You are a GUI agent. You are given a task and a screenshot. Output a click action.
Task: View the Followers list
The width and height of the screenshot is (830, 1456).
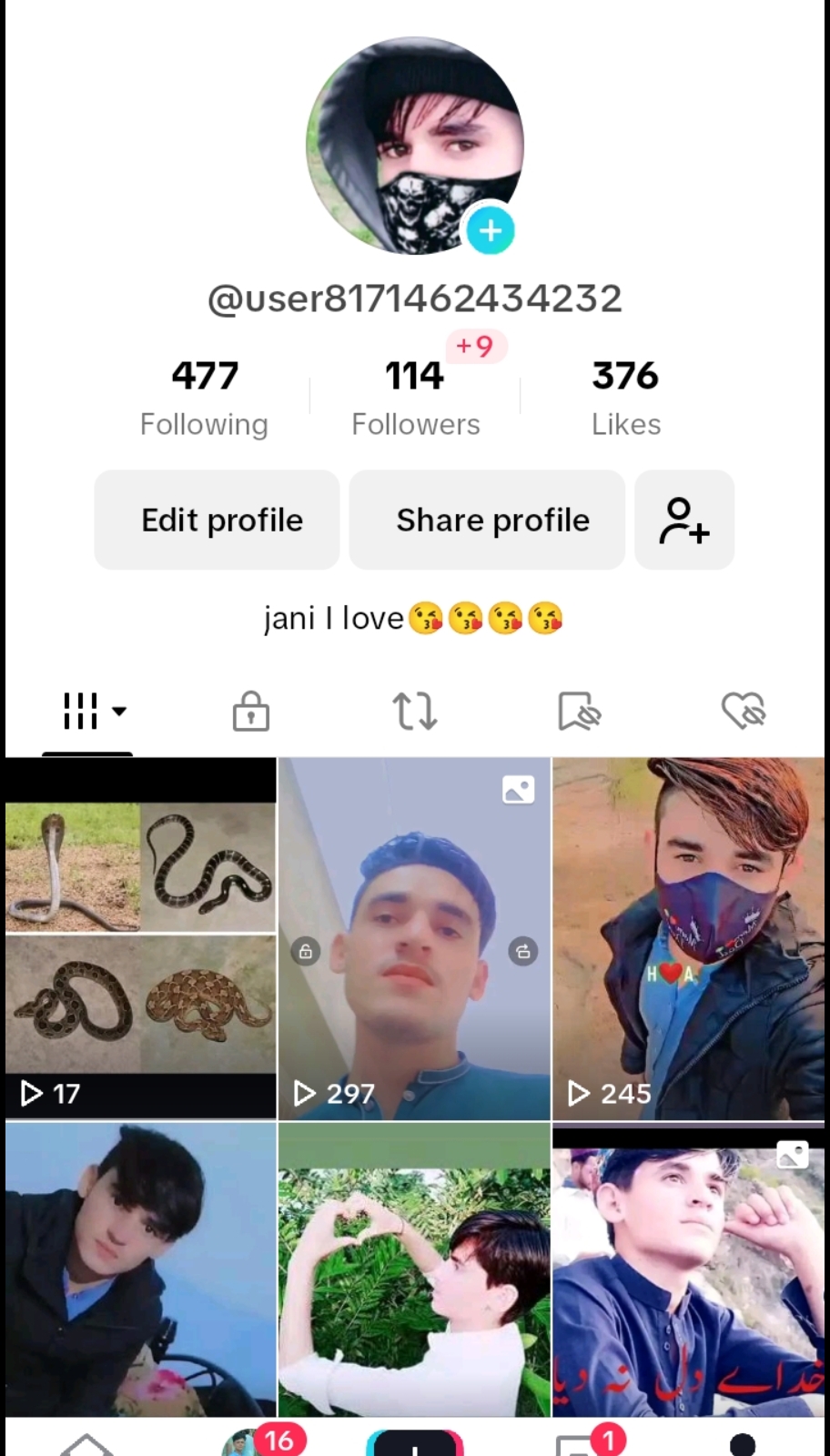click(x=415, y=398)
